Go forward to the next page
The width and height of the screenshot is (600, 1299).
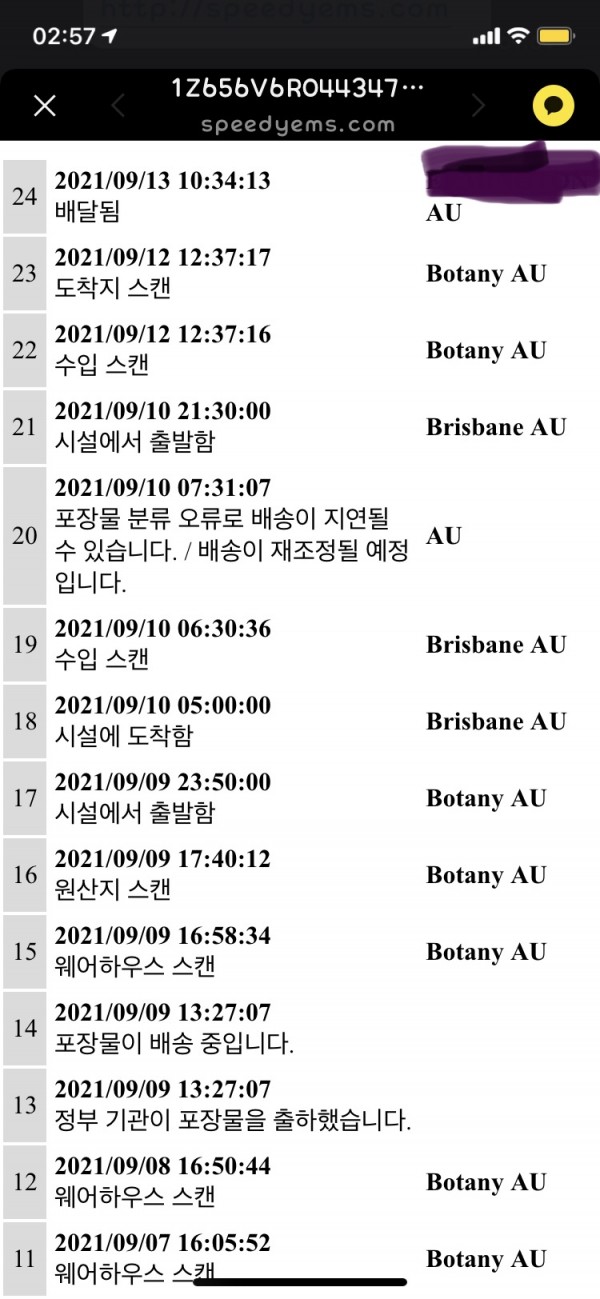(478, 105)
